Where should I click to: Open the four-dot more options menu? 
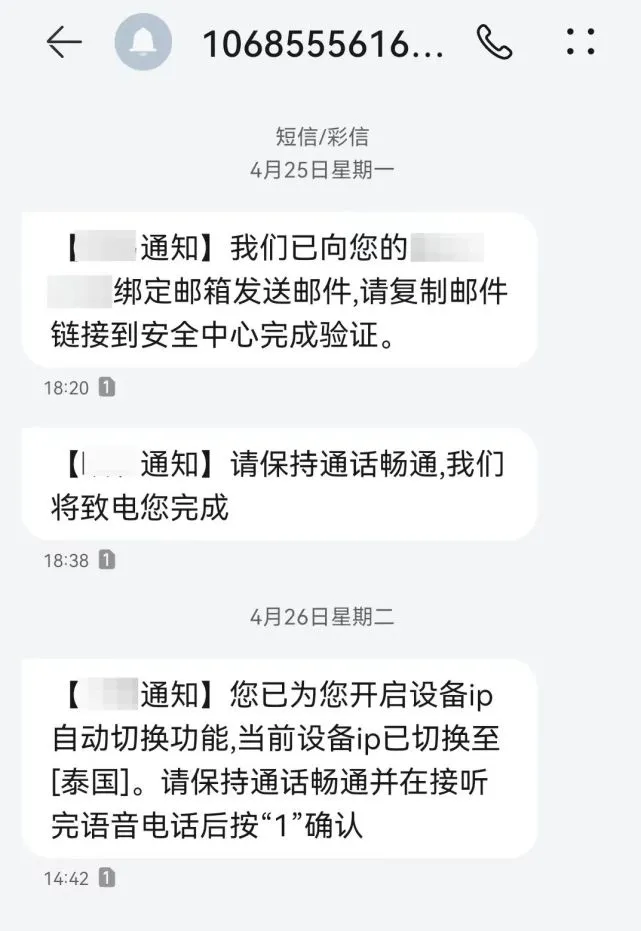point(580,41)
